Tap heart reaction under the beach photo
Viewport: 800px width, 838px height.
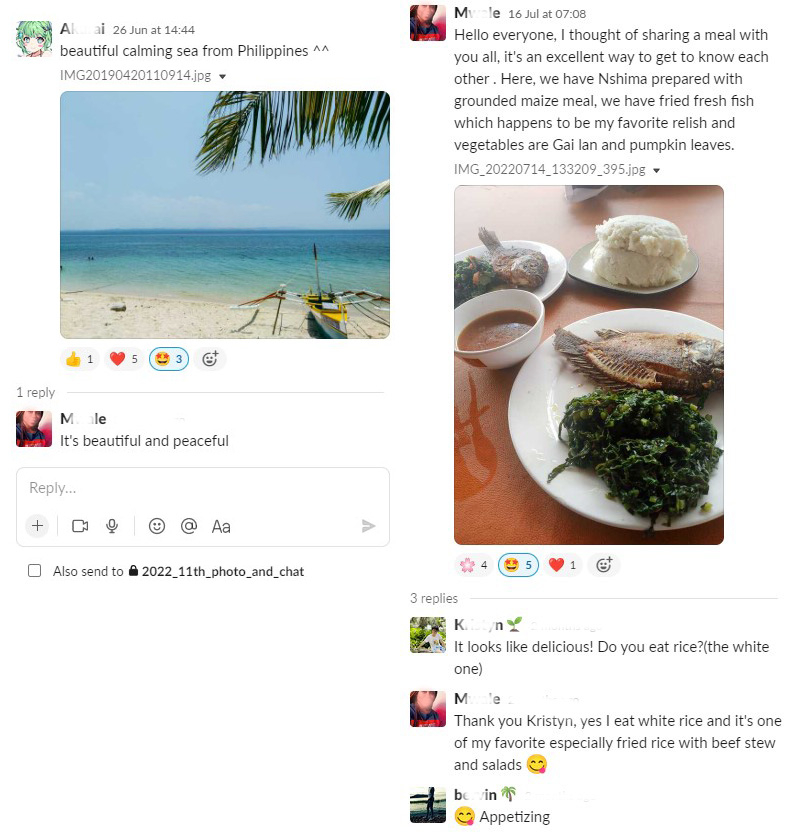(x=124, y=359)
